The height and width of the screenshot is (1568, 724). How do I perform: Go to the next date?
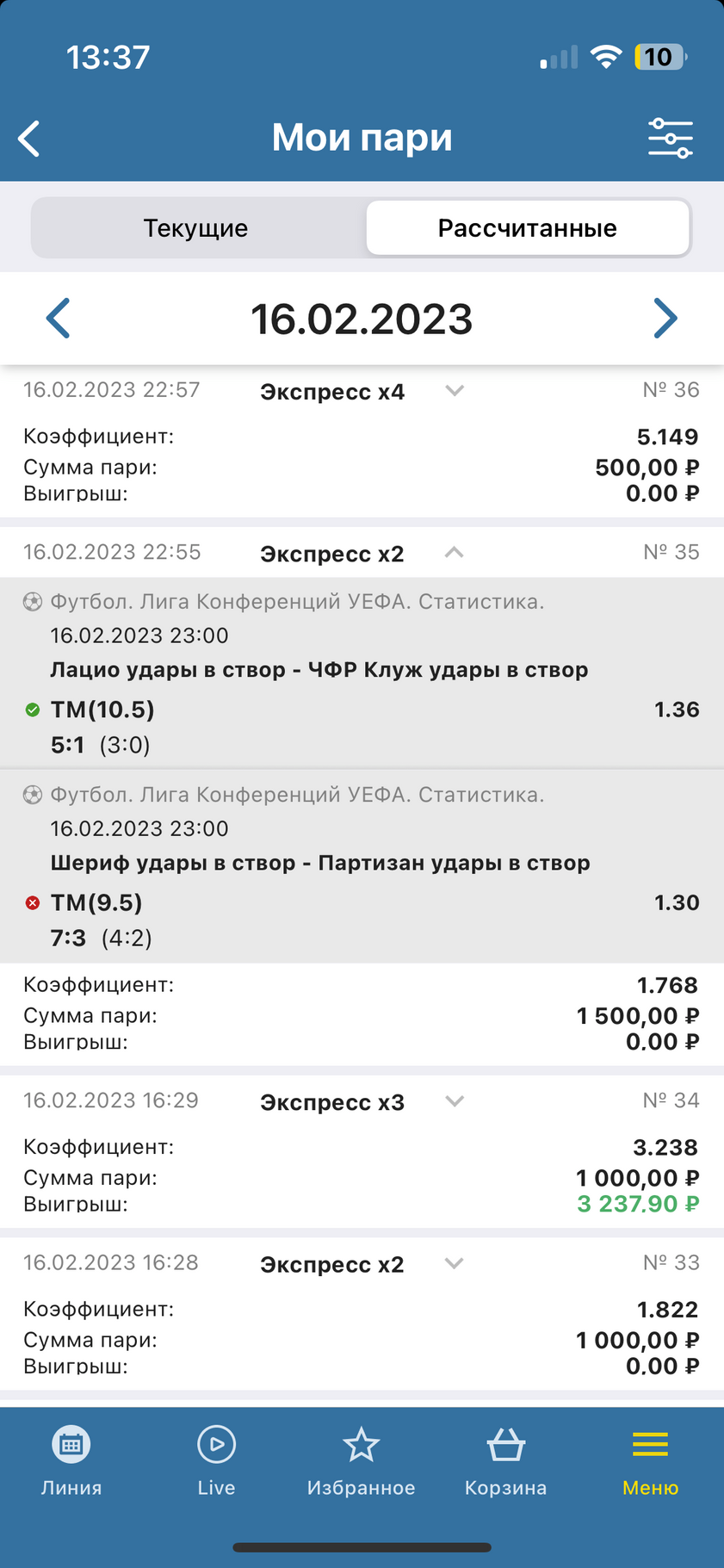coord(665,319)
